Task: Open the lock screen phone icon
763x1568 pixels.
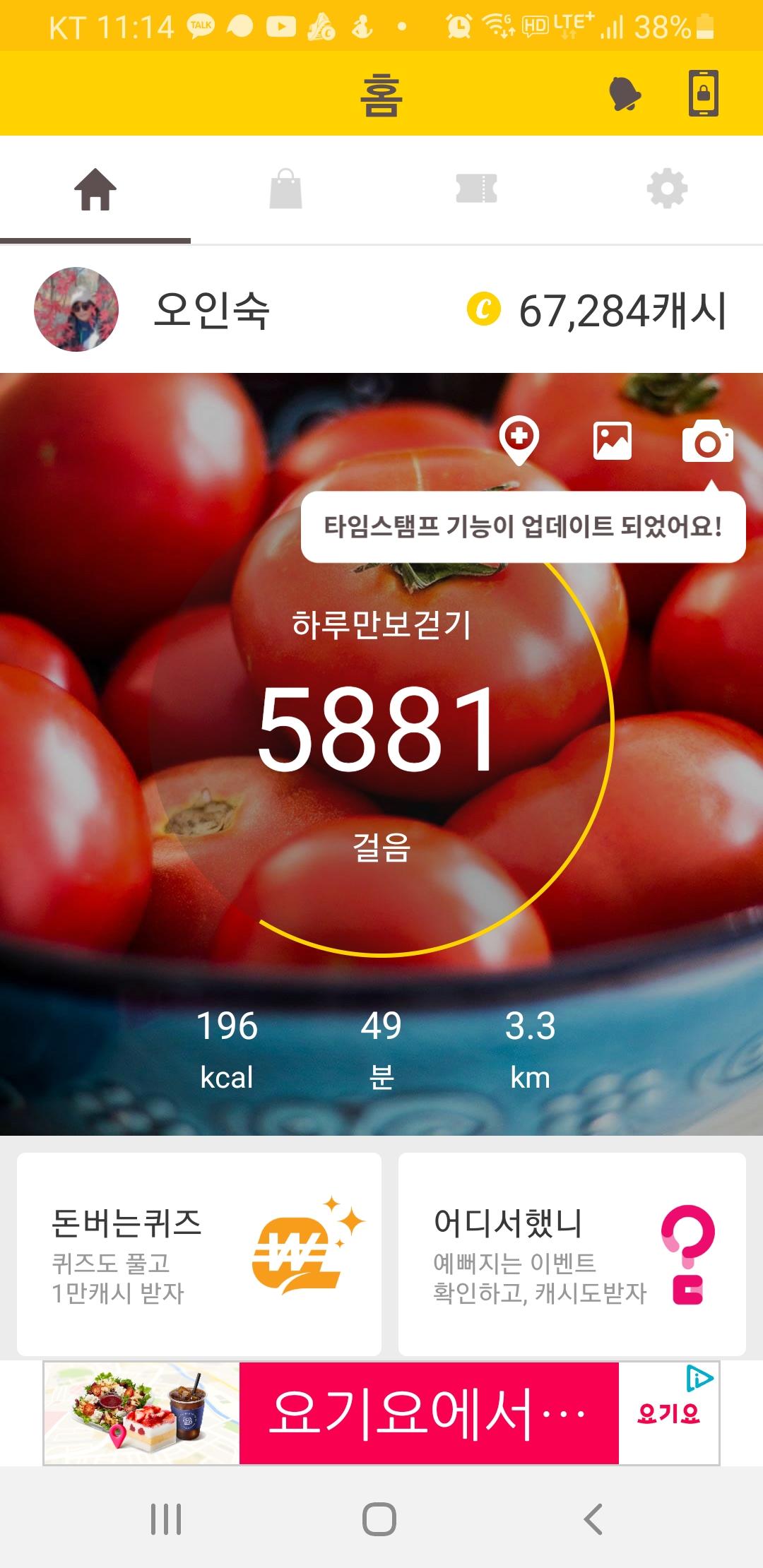Action: [704, 93]
